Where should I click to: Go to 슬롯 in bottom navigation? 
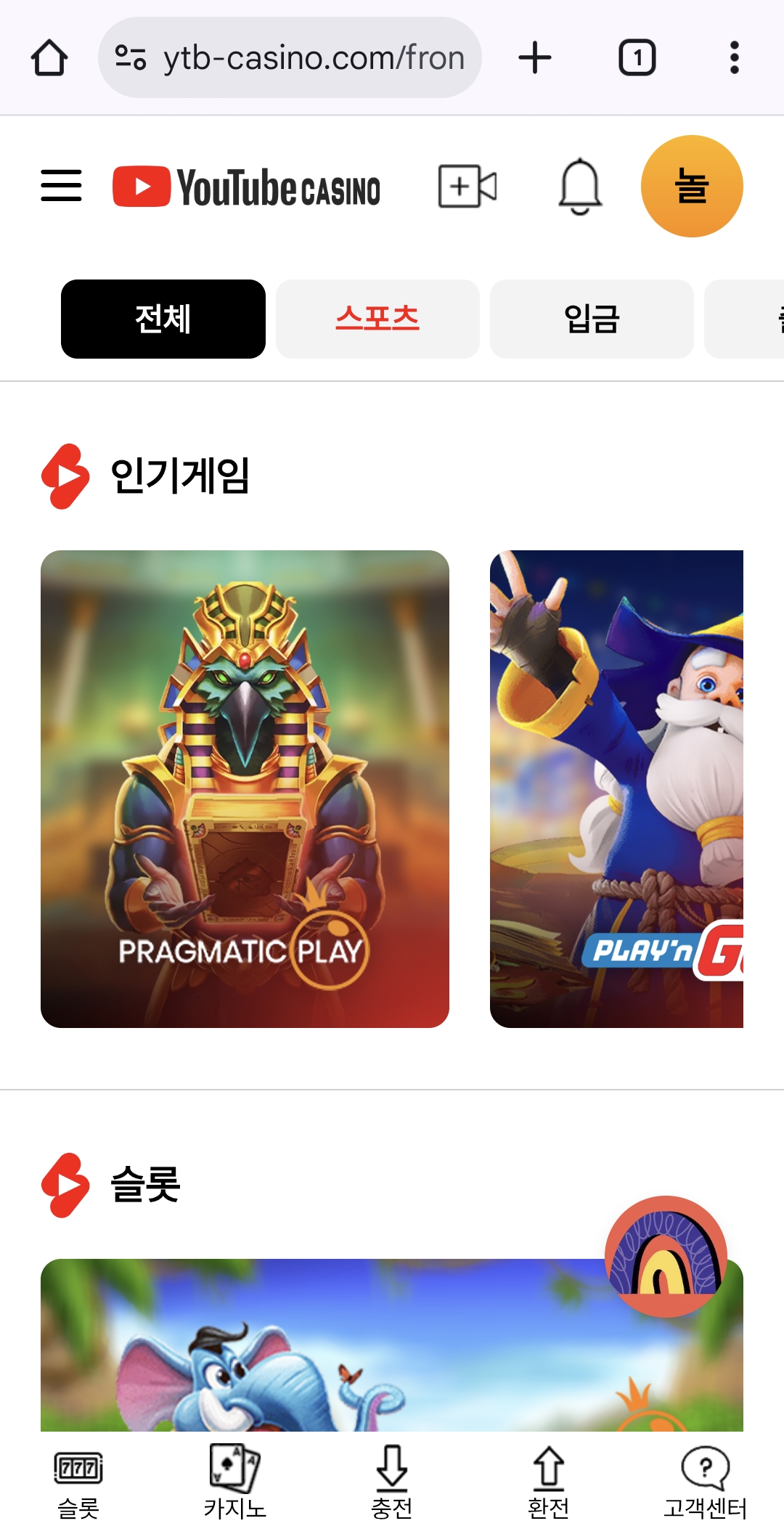[x=78, y=1482]
